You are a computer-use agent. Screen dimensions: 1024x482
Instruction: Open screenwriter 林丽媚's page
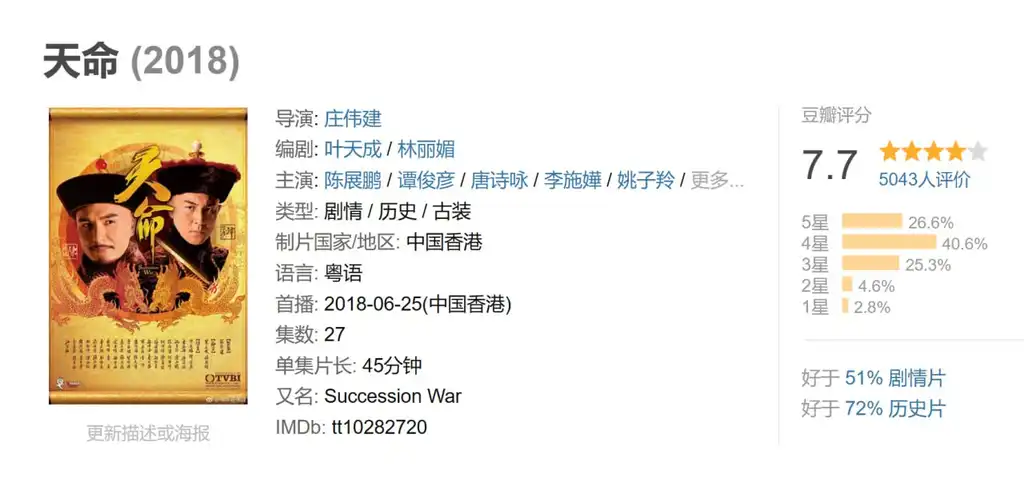point(426,149)
